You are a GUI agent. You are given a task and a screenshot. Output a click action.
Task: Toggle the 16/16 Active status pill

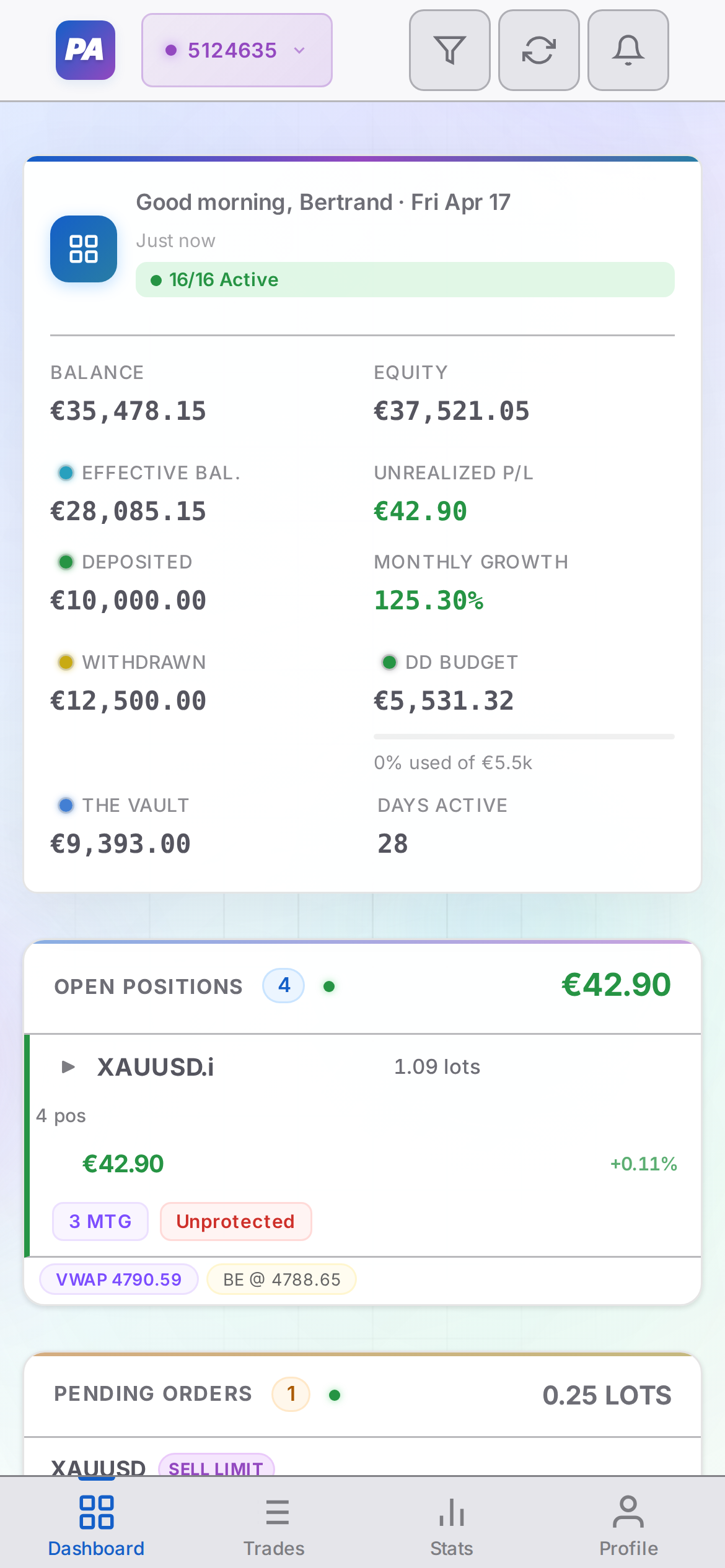click(405, 279)
